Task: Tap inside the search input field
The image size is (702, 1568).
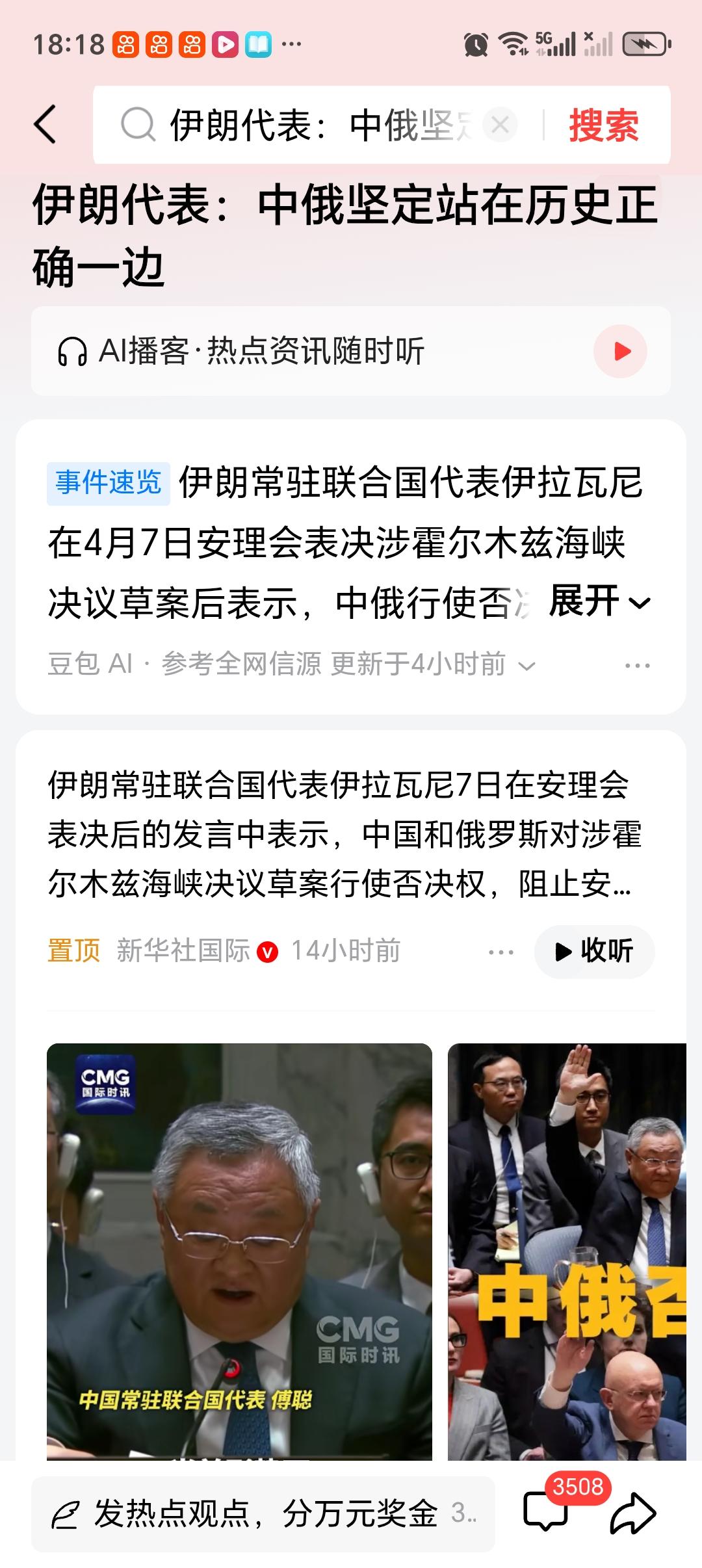Action: (292, 125)
